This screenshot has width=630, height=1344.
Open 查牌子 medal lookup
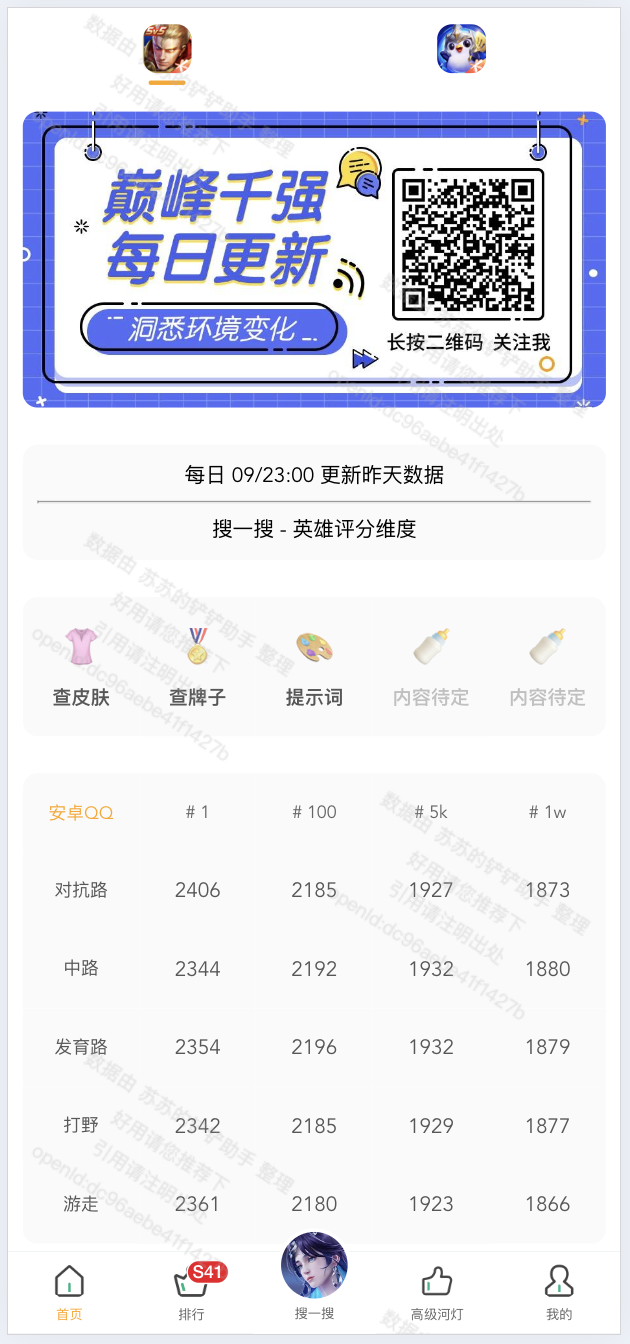(197, 666)
